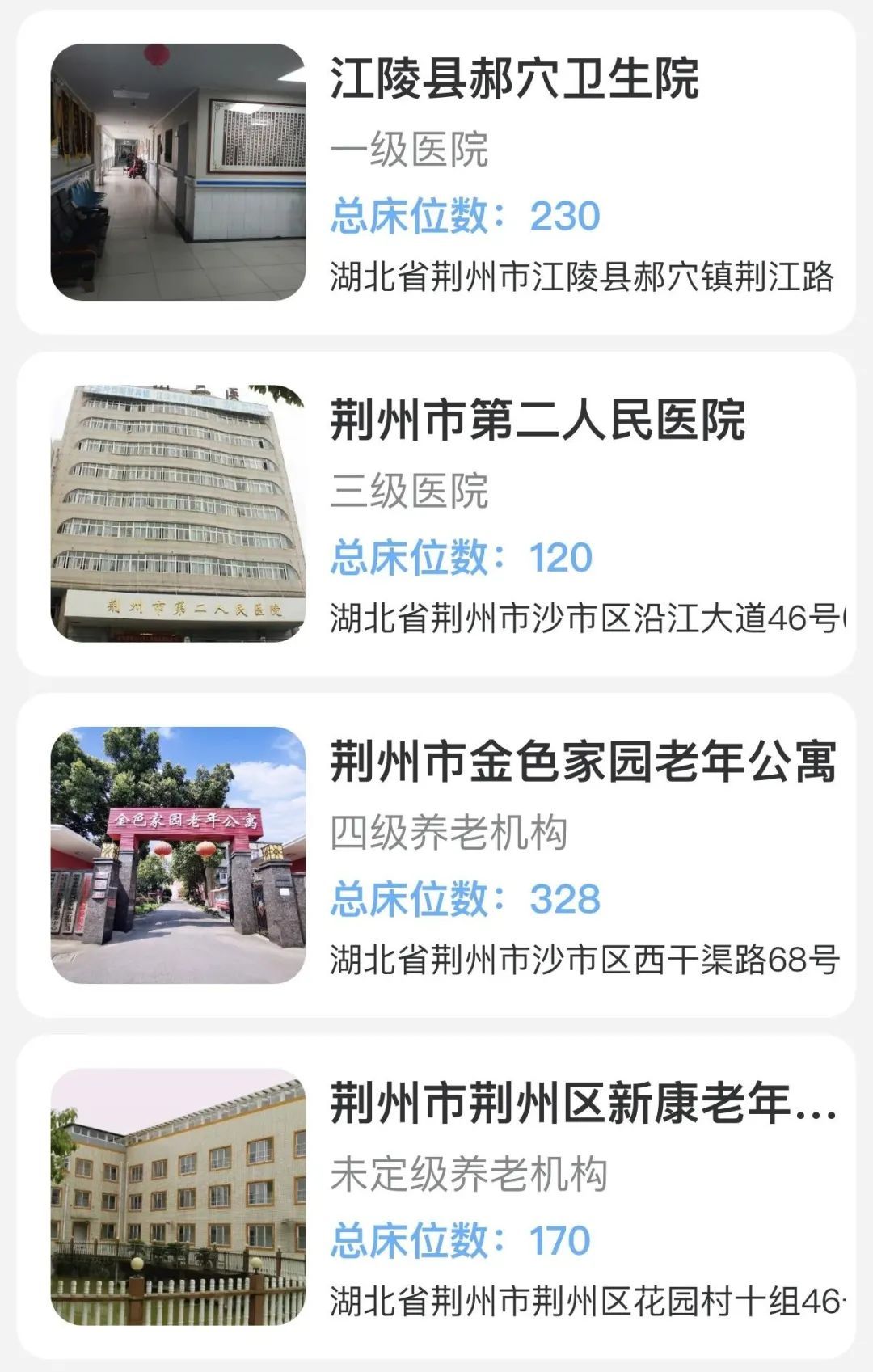Open the 荆州市荆州区新康老年 listing
Screen dimensions: 873x1372
coord(582,1104)
